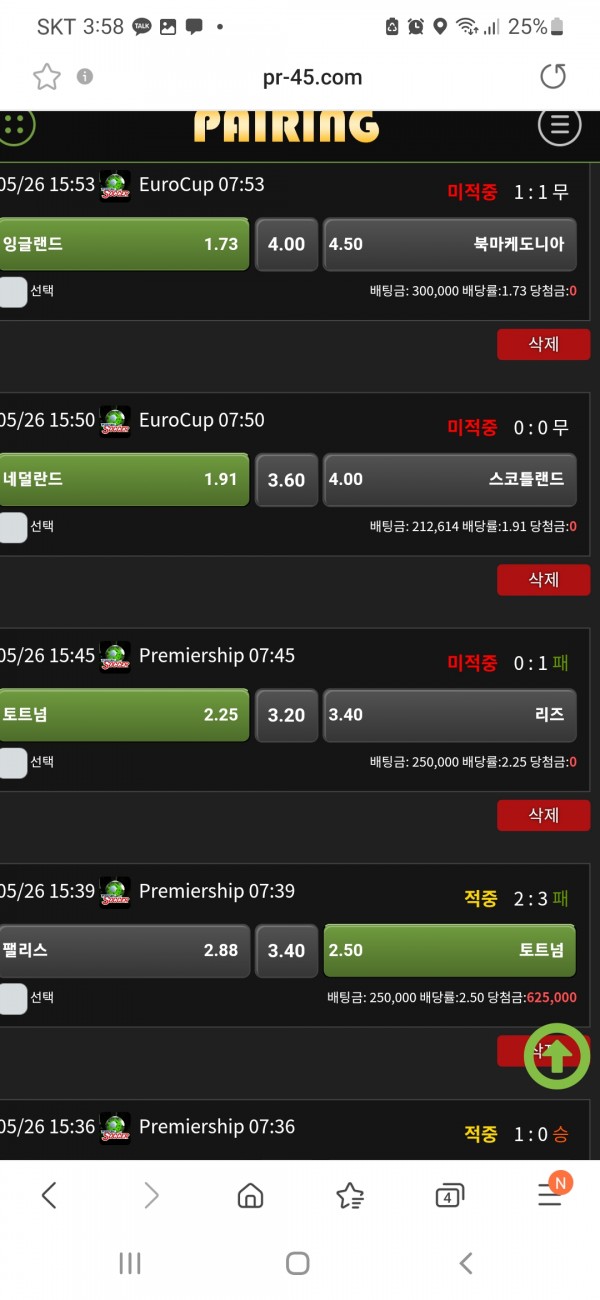Reload the page in the address bar
600x1300 pixels.
[x=552, y=77]
